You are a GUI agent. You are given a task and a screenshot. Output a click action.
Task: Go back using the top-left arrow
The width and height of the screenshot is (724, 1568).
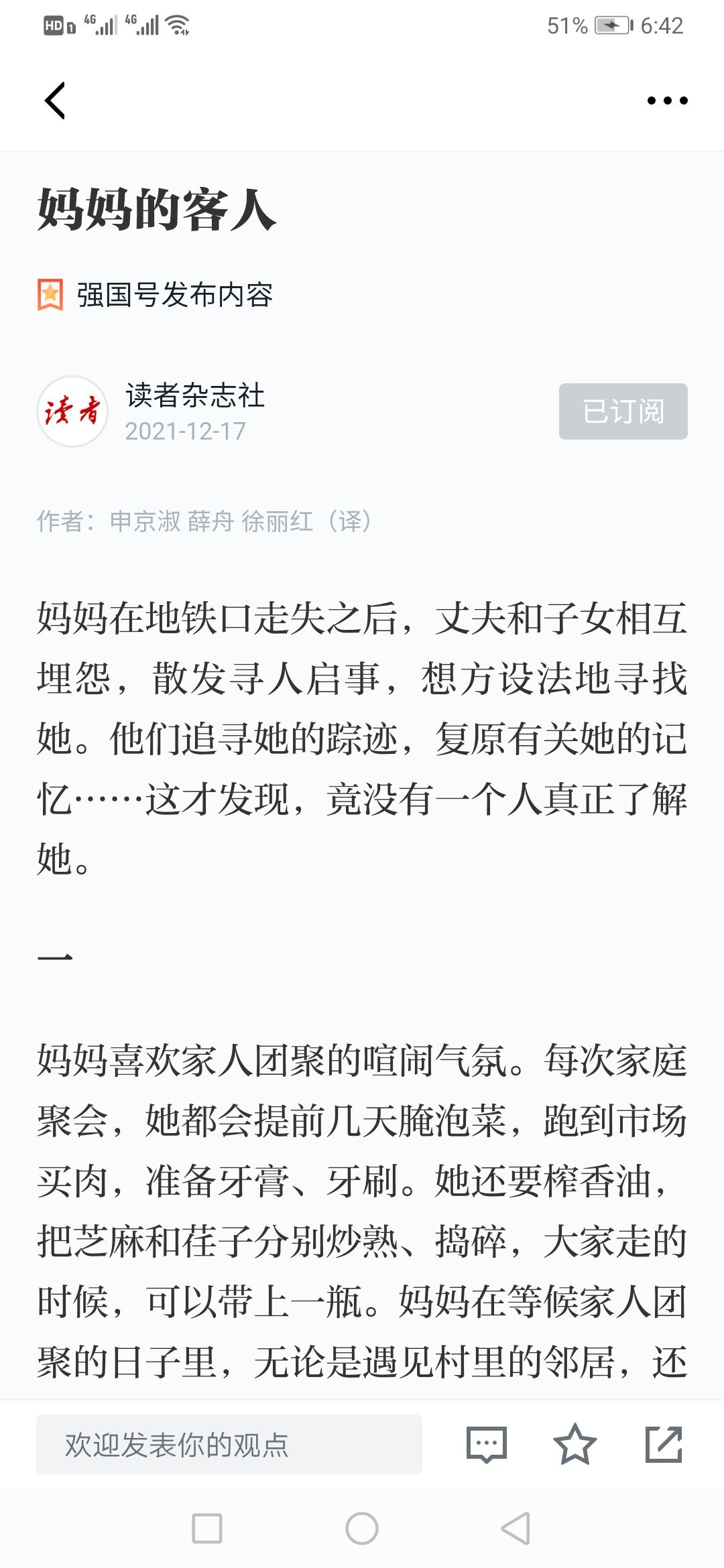55,101
